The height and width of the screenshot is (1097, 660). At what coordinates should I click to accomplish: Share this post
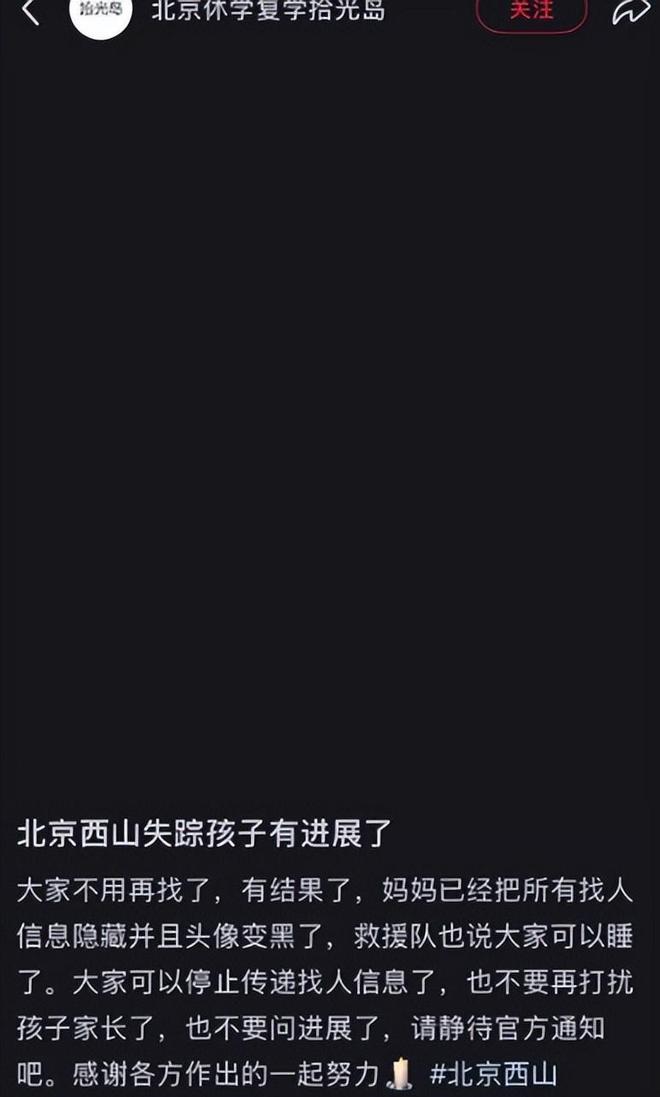coord(630,12)
